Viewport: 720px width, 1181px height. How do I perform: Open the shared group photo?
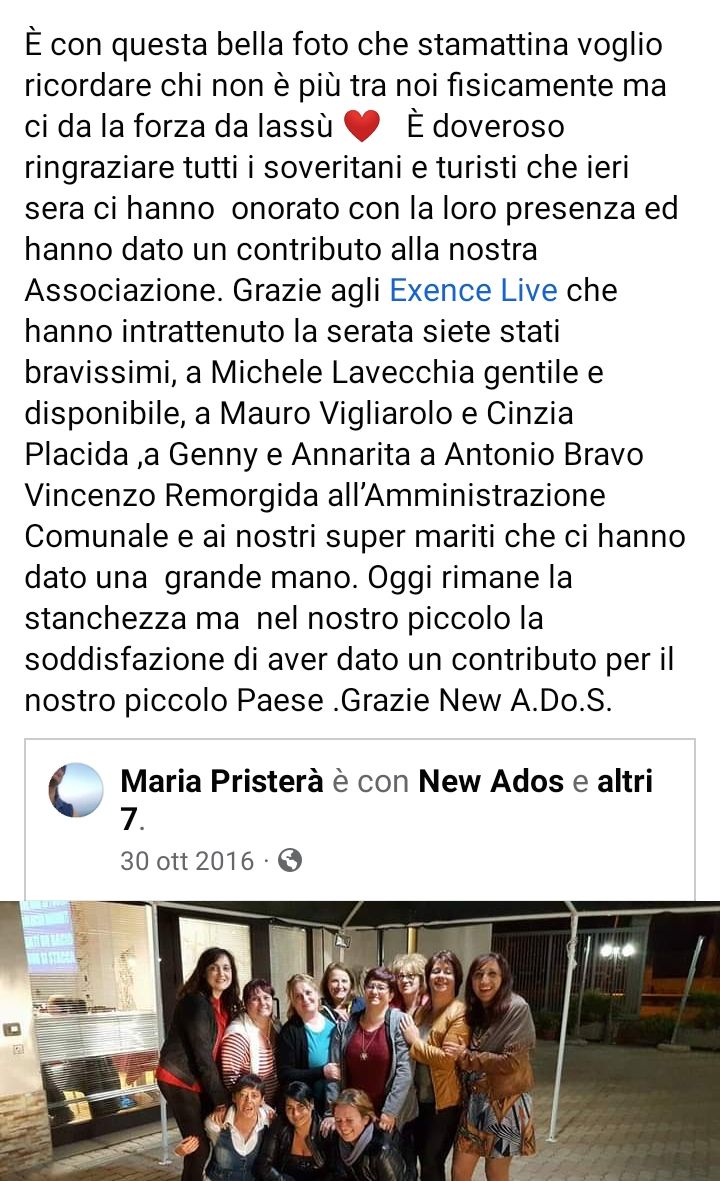coord(360,1040)
